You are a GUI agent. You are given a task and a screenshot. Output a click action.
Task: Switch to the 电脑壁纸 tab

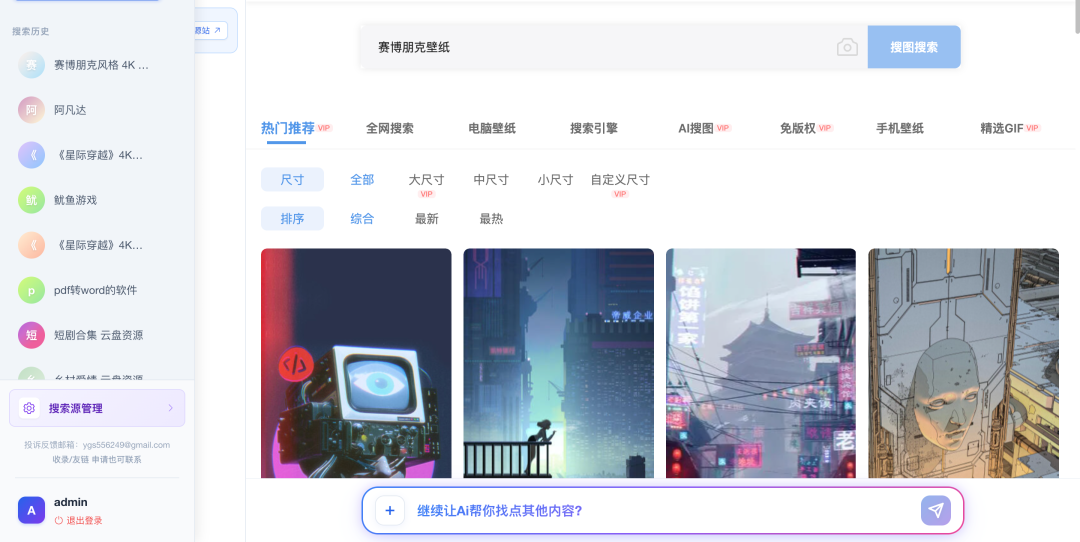pyautogui.click(x=492, y=128)
